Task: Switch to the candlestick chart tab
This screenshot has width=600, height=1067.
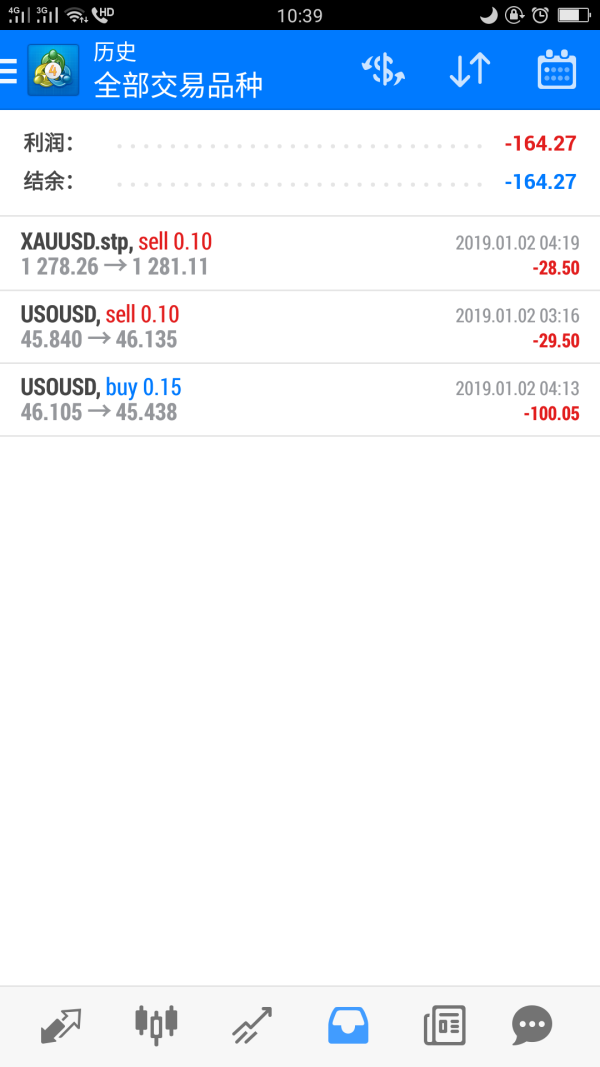Action: [156, 1023]
